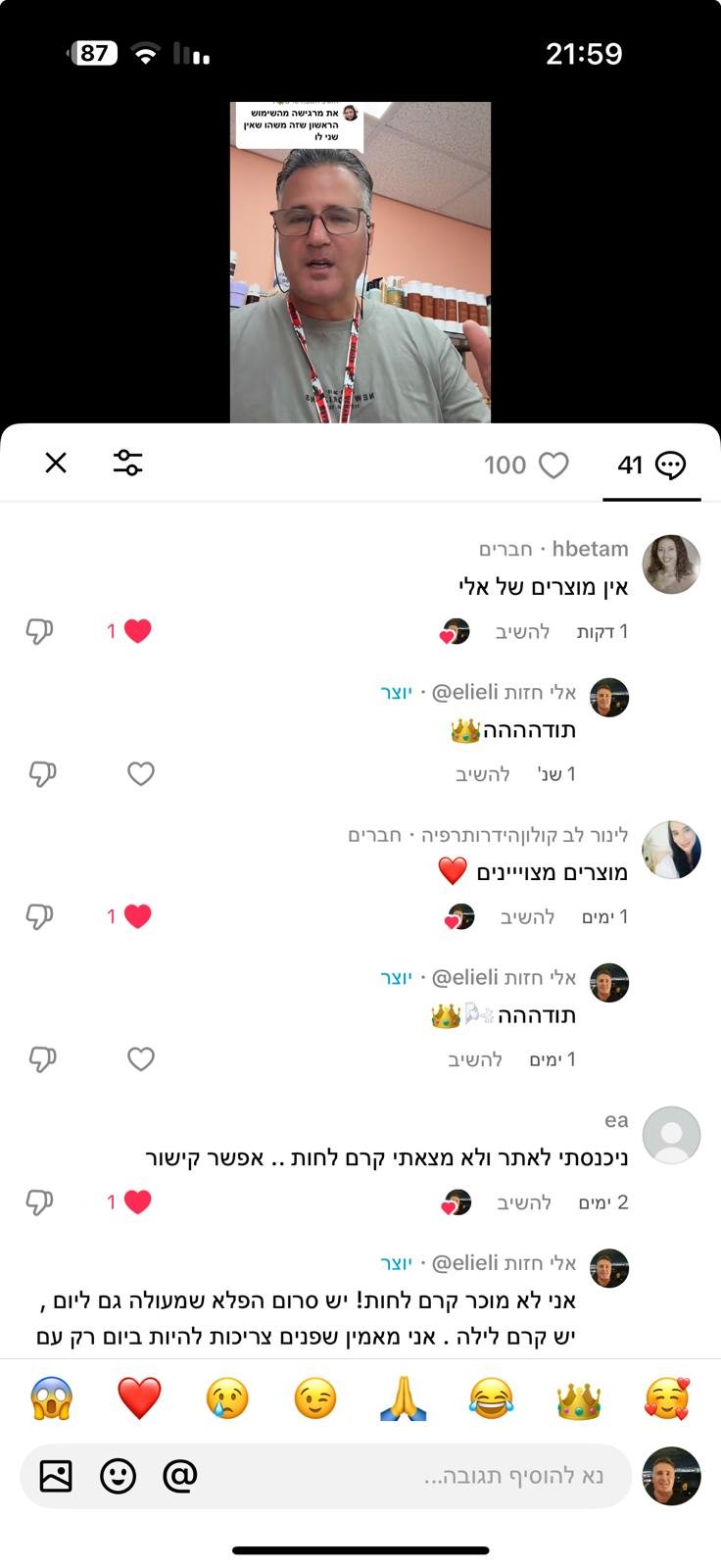This screenshot has width=721, height=1568.
Task: Mention a user with the @ icon
Action: click(x=180, y=1475)
